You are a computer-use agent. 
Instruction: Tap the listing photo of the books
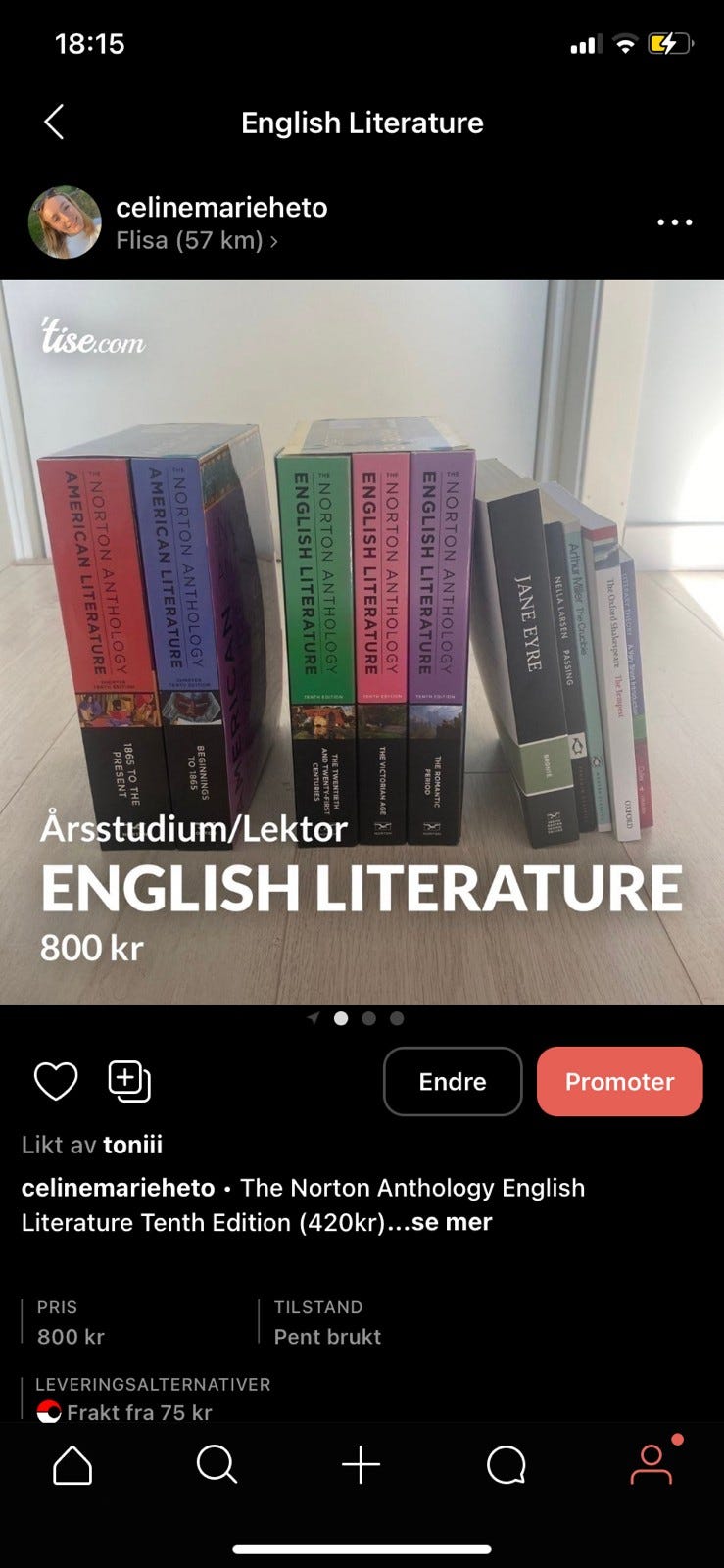tap(362, 637)
